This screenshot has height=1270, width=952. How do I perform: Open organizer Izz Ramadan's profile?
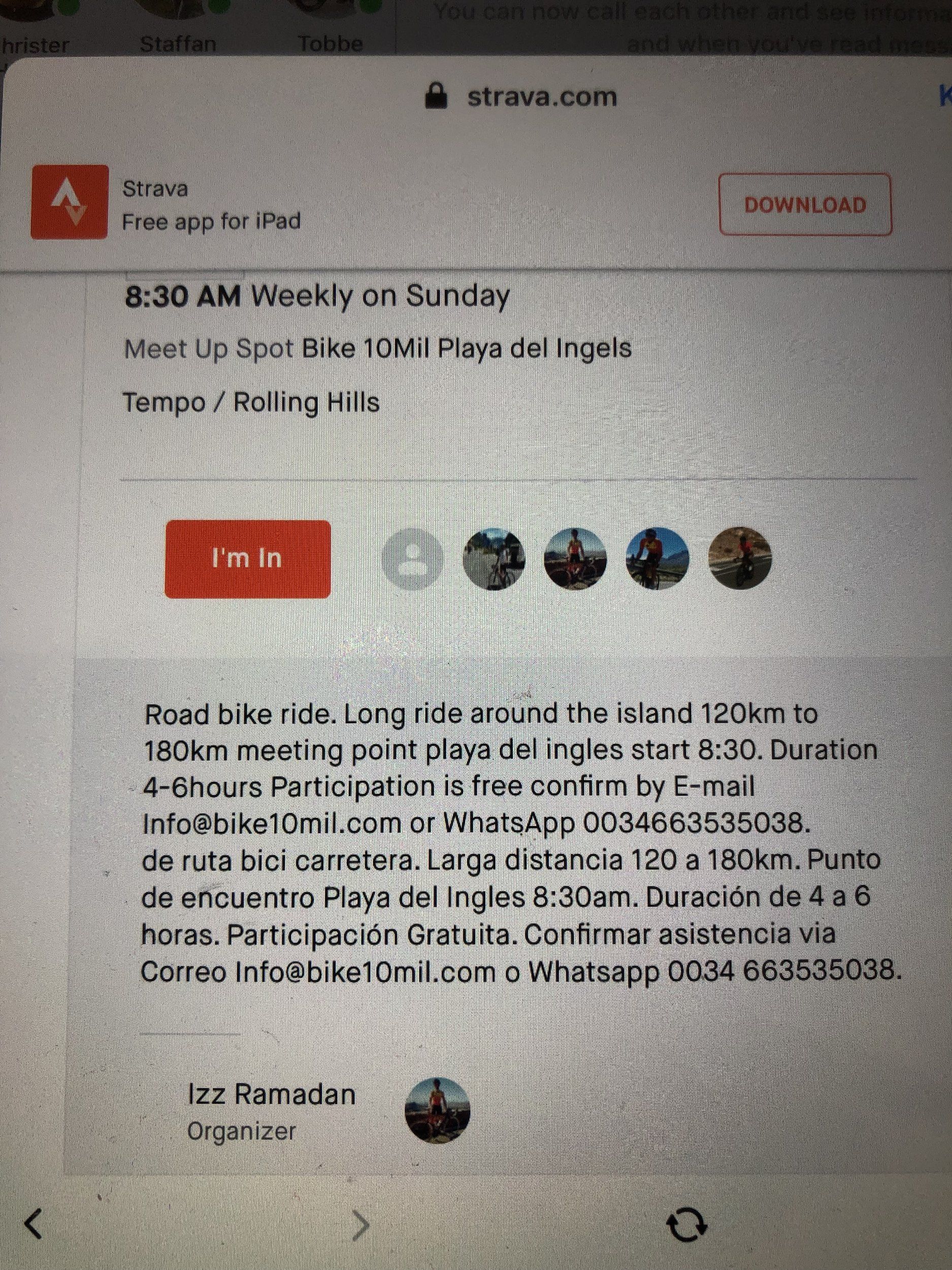(272, 1094)
